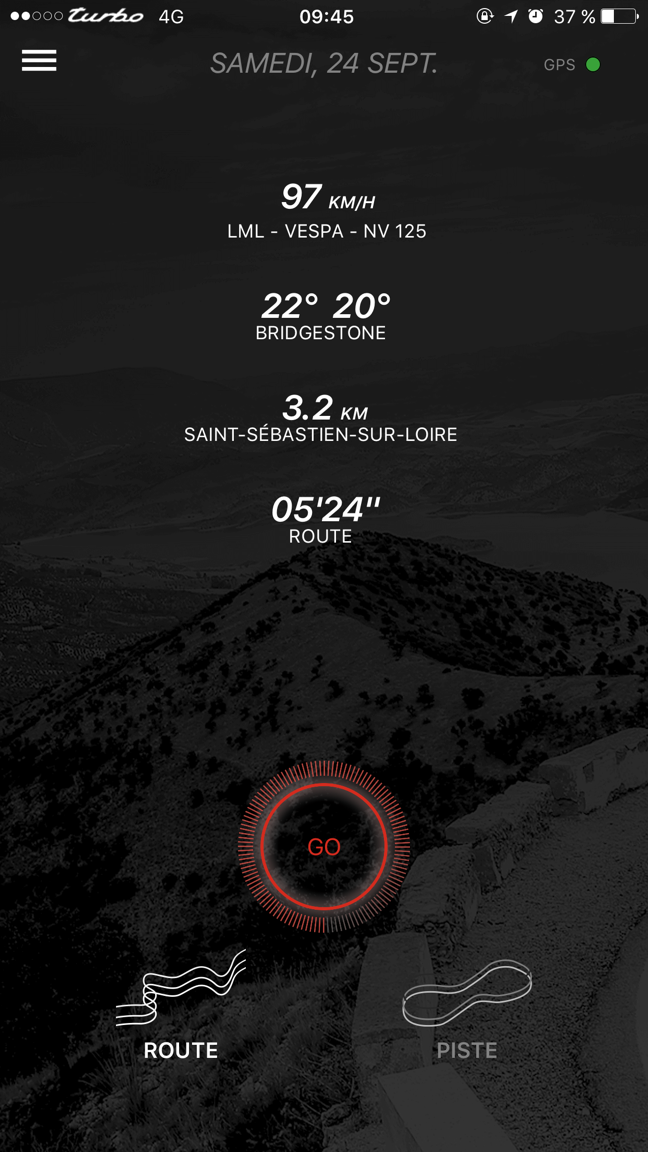Start recording with the GO button
Viewport: 648px width, 1152px height.
[324, 847]
